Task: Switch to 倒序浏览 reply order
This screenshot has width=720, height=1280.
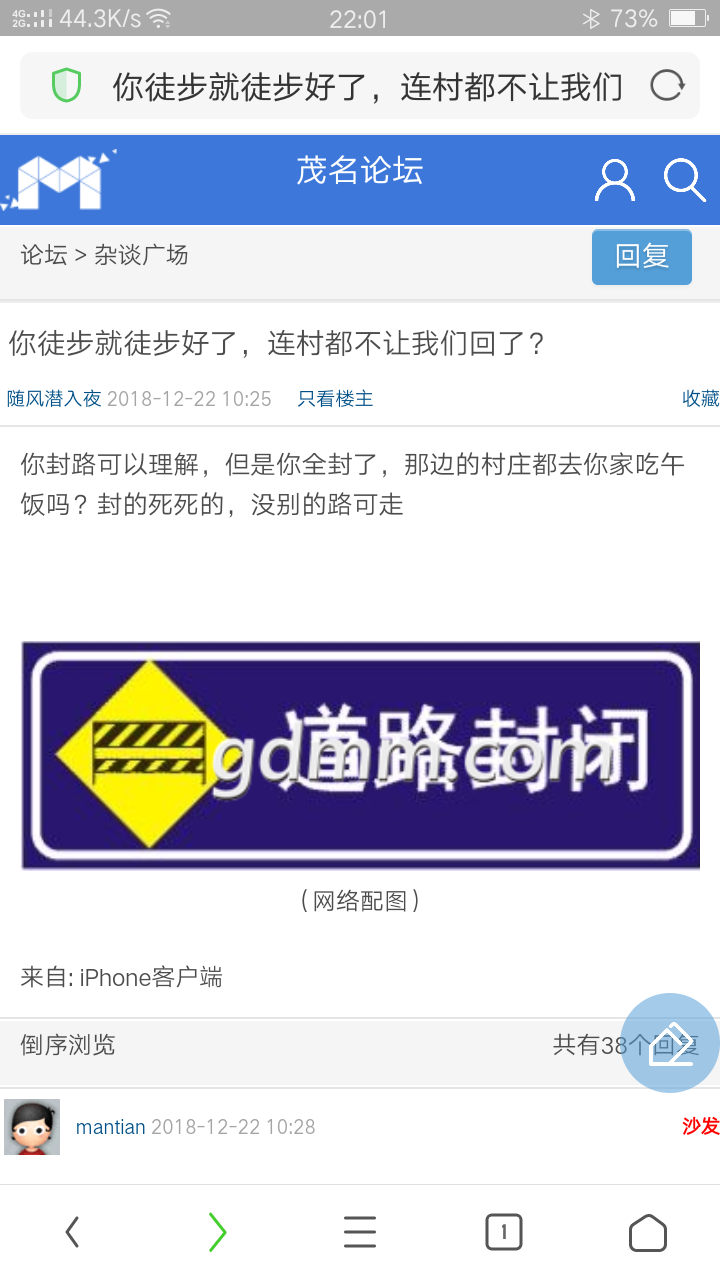Action: [x=68, y=1045]
